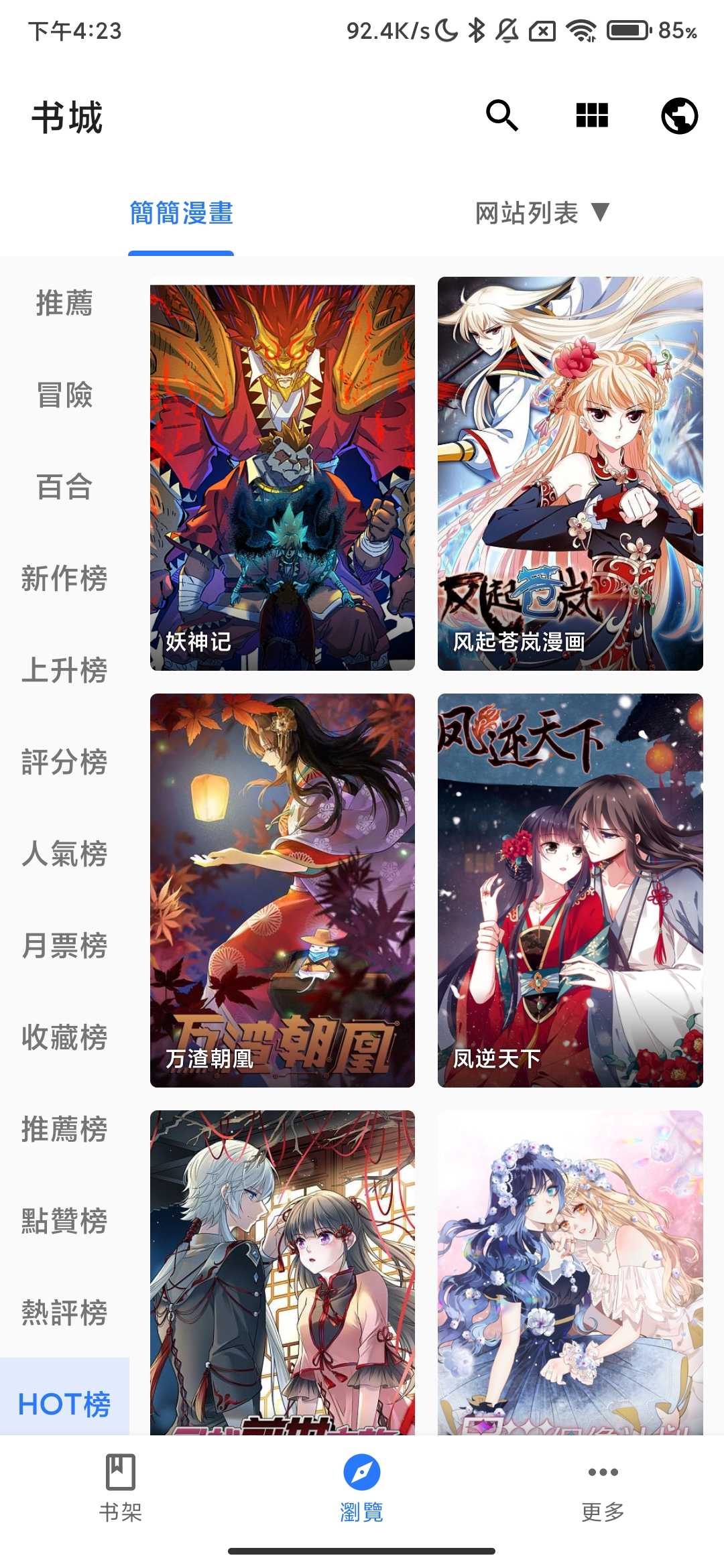
Task: Open the comic 凤逆天下
Action: 570,890
